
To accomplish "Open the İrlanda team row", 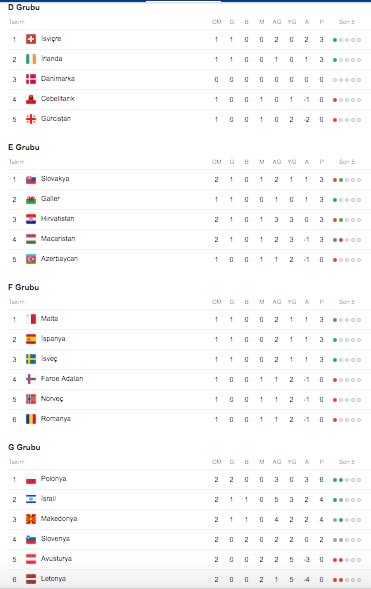I will point(189,59).
